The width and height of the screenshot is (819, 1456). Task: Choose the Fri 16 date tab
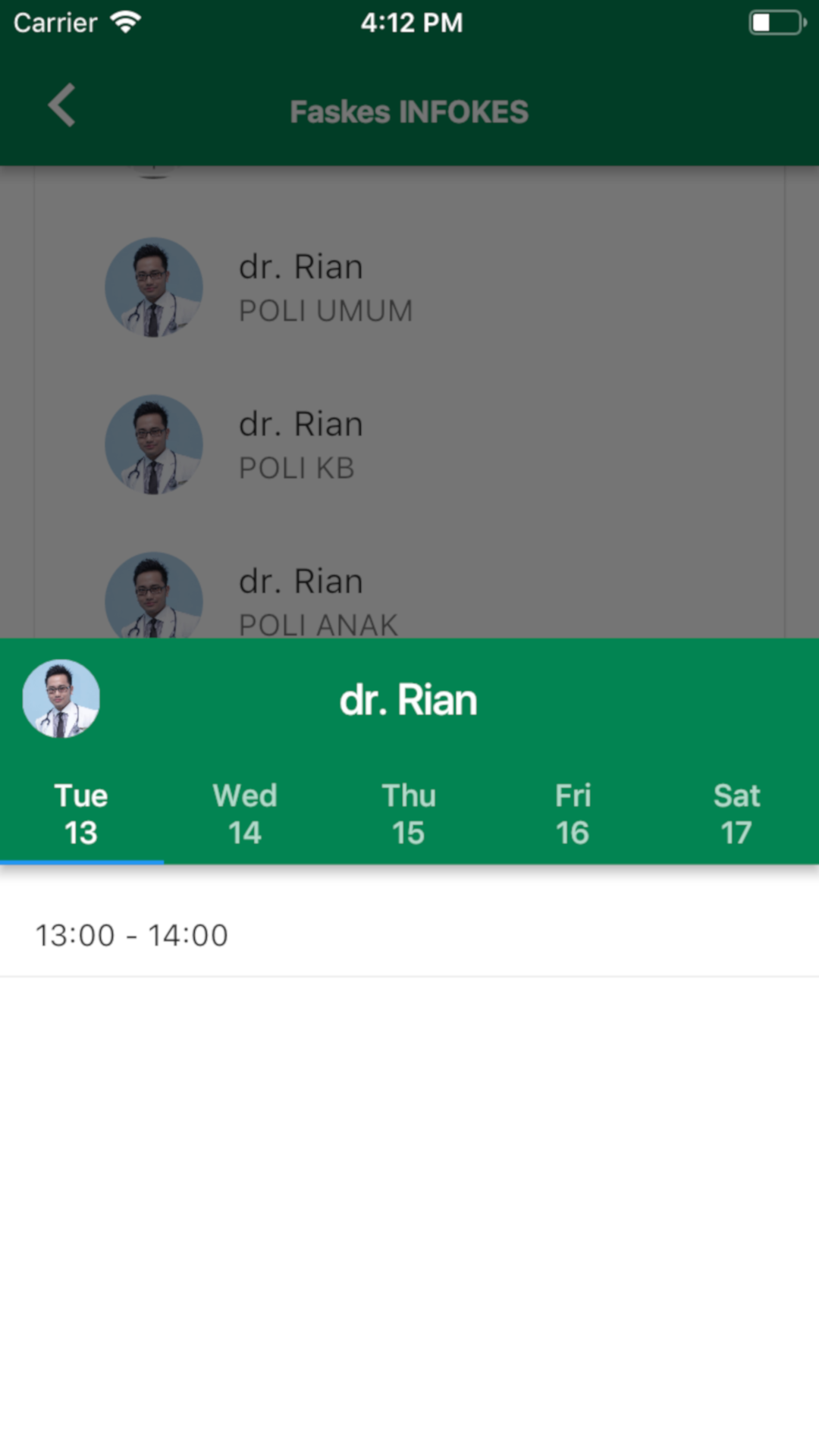tap(573, 814)
